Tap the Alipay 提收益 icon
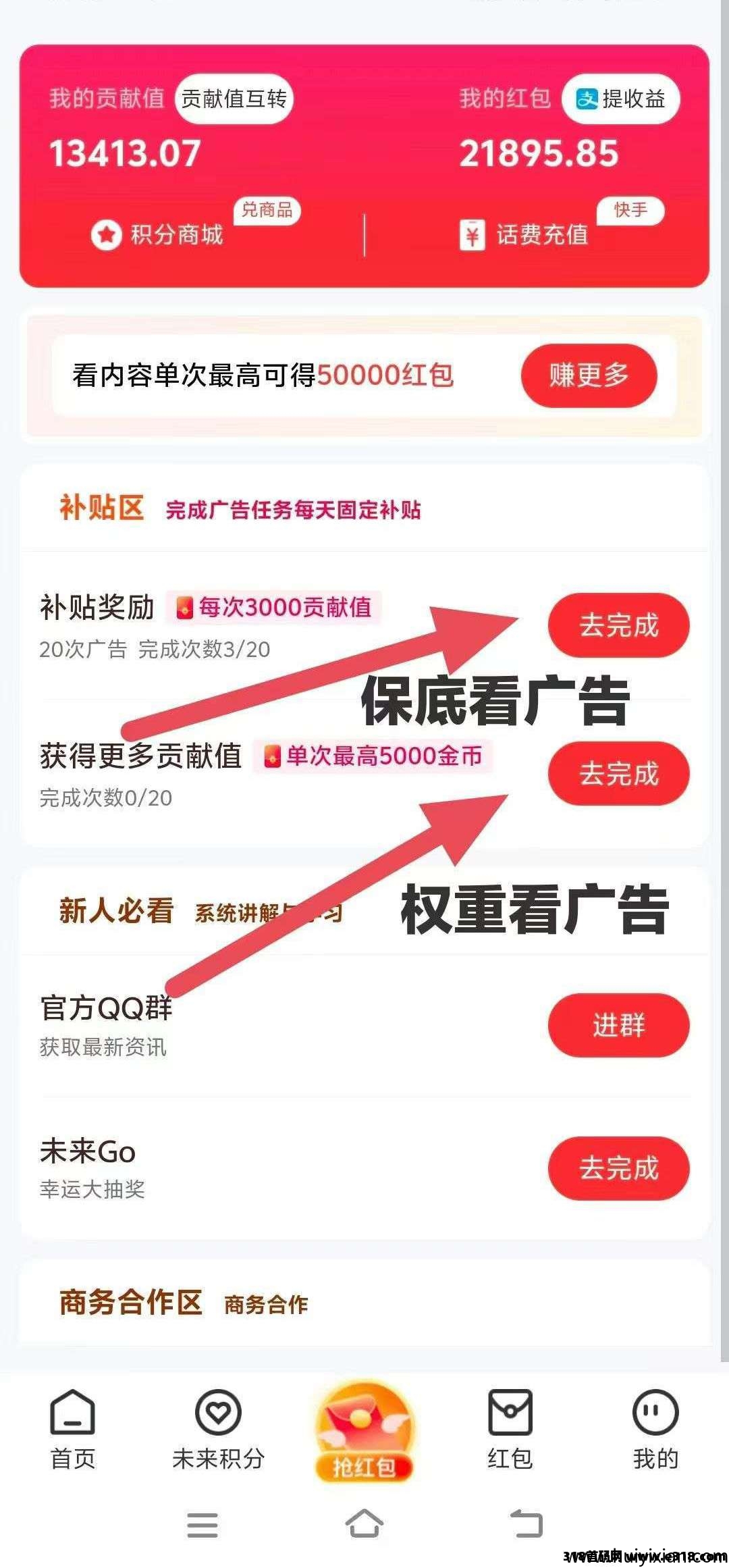The width and height of the screenshot is (729, 1568). 587,99
